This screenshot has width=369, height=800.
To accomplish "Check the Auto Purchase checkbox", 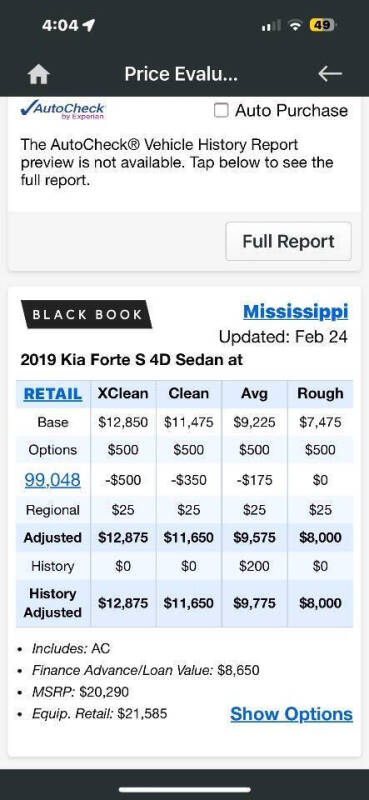I will click(x=220, y=110).
